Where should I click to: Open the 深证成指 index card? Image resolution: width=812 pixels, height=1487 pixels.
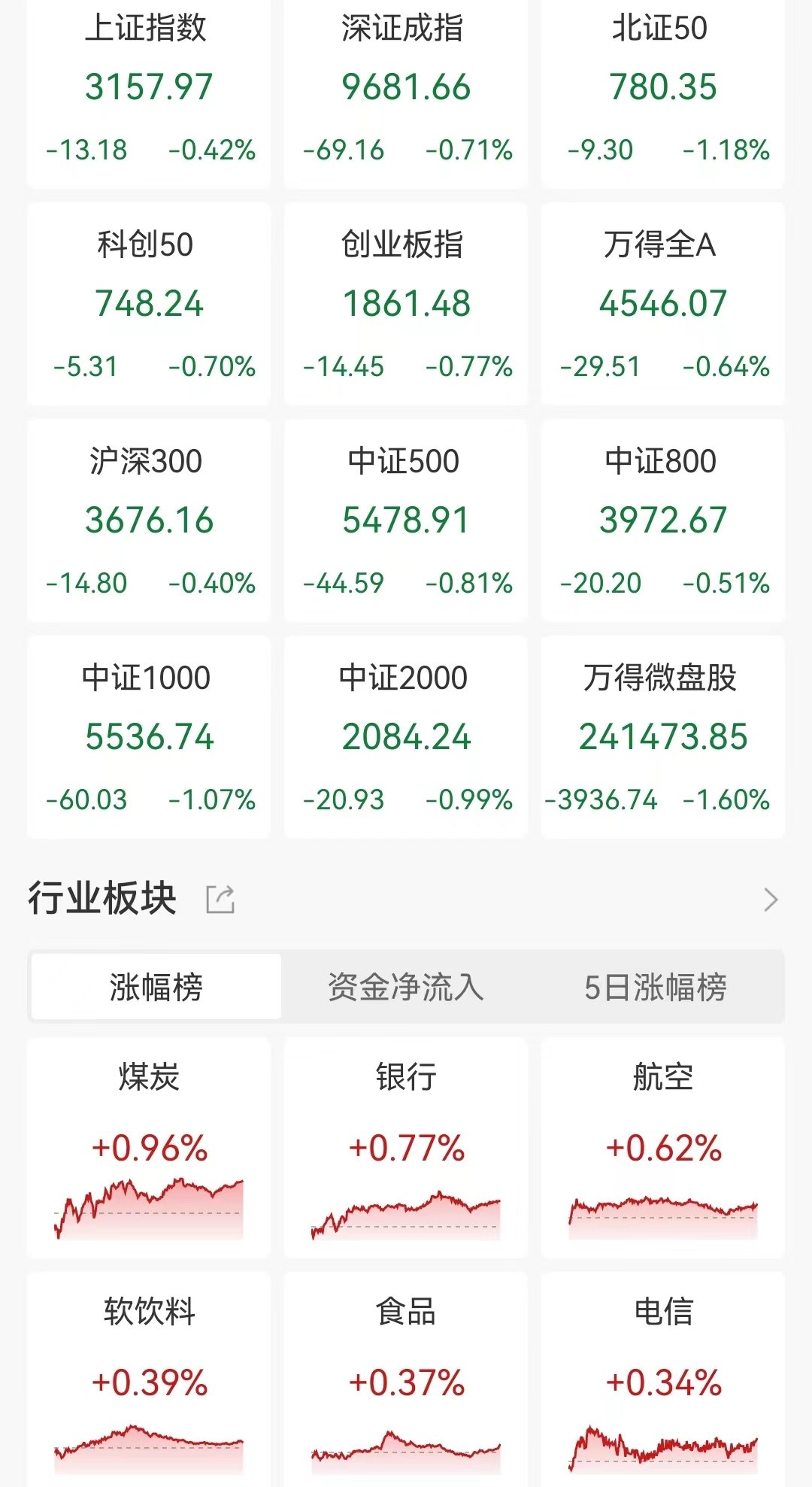[x=406, y=90]
